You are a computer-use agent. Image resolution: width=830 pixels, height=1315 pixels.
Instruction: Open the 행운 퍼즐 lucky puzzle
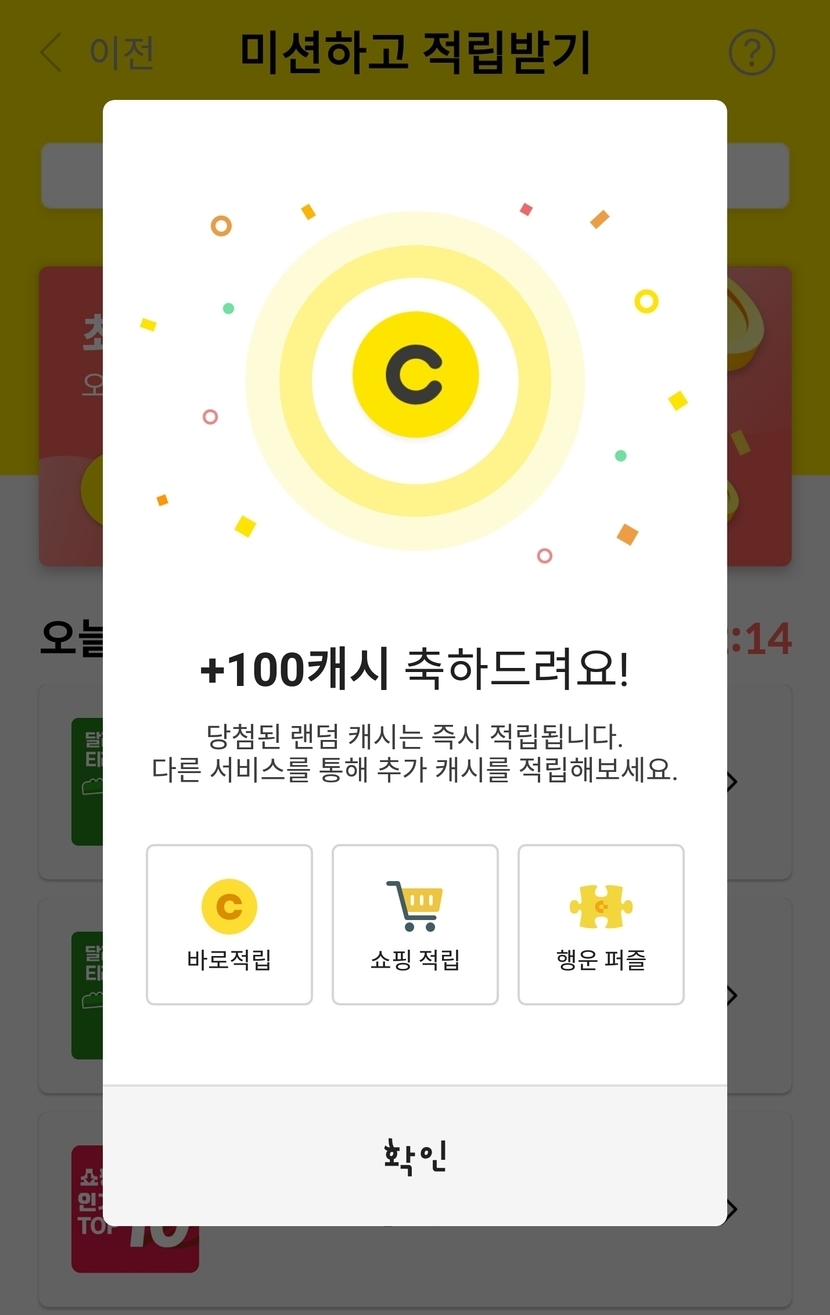click(x=600, y=924)
